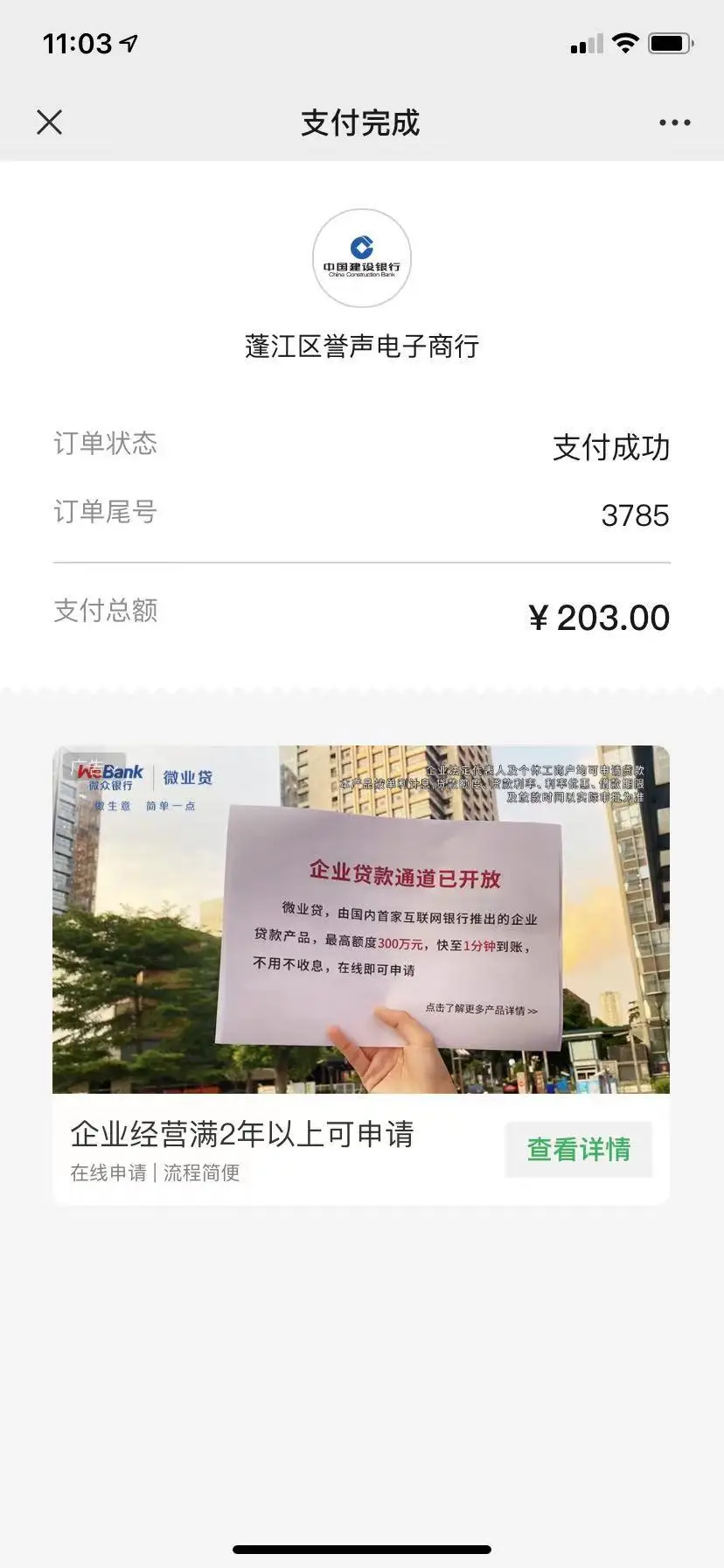
Task: Close the payment complete page
Action: click(50, 122)
